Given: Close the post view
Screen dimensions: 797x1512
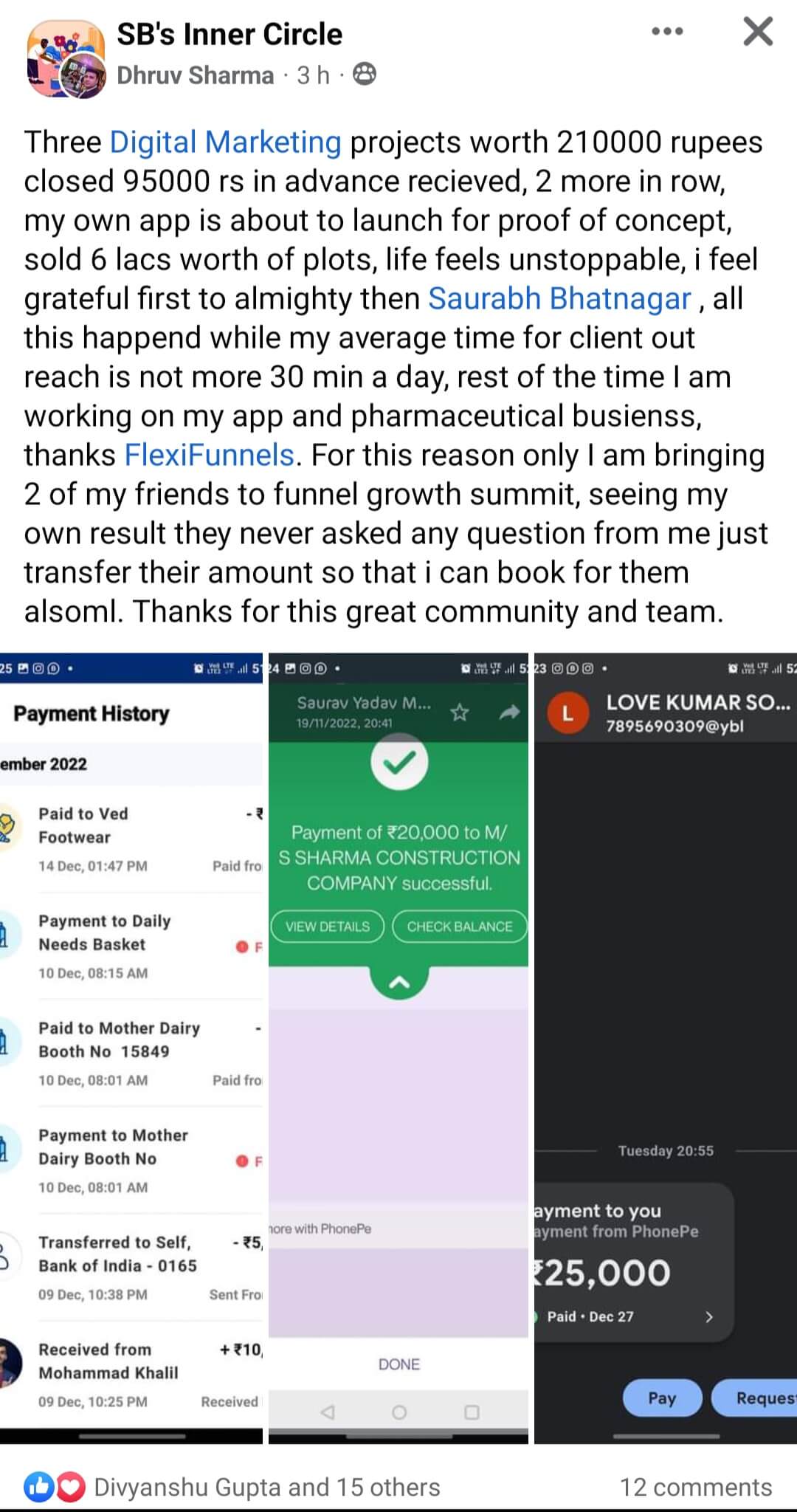Looking at the screenshot, I should (x=758, y=32).
